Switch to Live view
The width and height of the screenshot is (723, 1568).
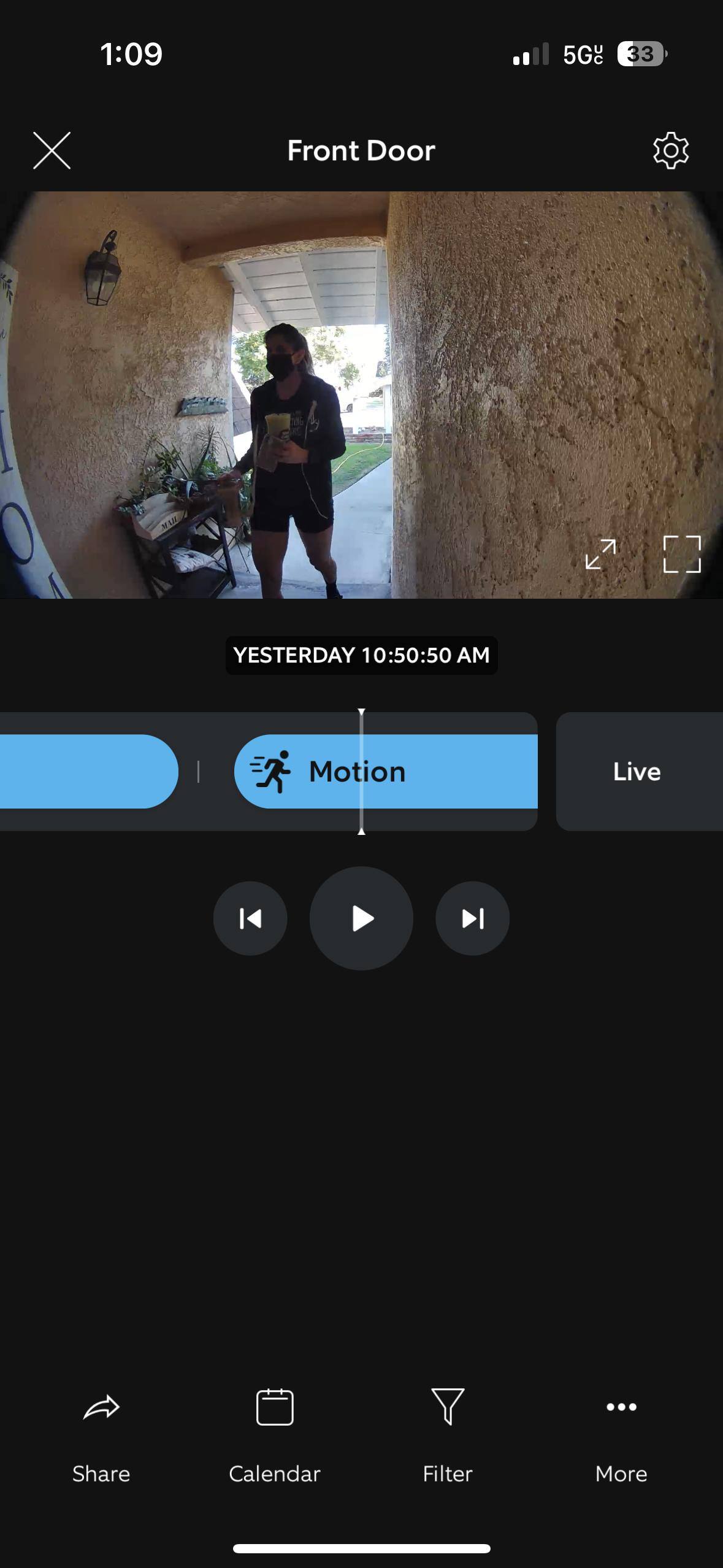point(638,771)
